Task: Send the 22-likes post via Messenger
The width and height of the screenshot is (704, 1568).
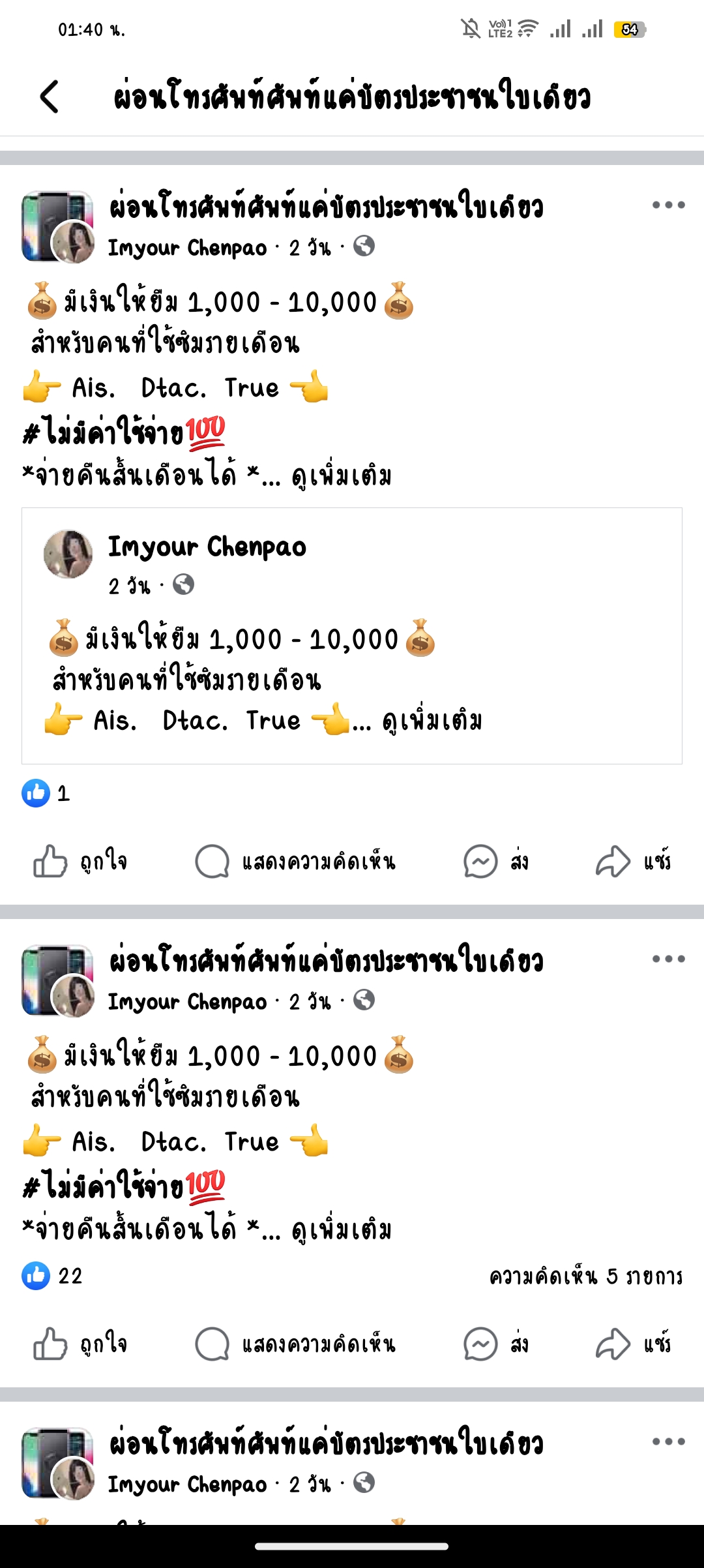Action: [x=495, y=1344]
